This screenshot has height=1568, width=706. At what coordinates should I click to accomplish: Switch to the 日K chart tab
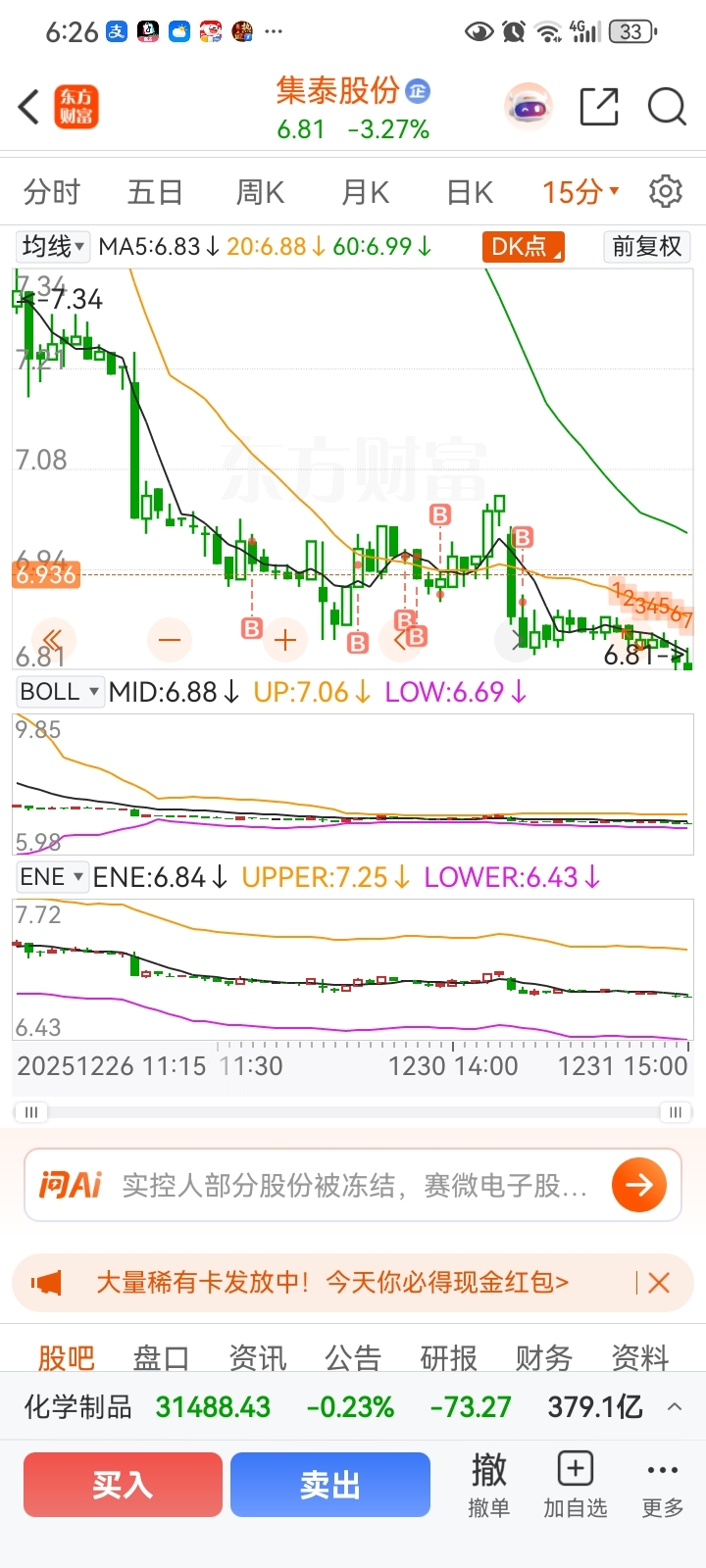click(x=470, y=192)
